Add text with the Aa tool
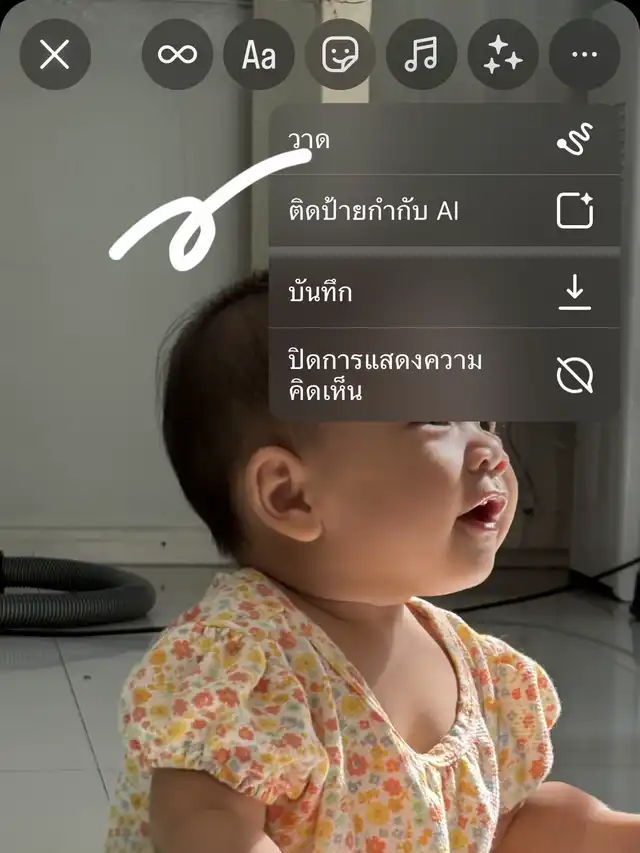This screenshot has height=853, width=640. tap(259, 54)
